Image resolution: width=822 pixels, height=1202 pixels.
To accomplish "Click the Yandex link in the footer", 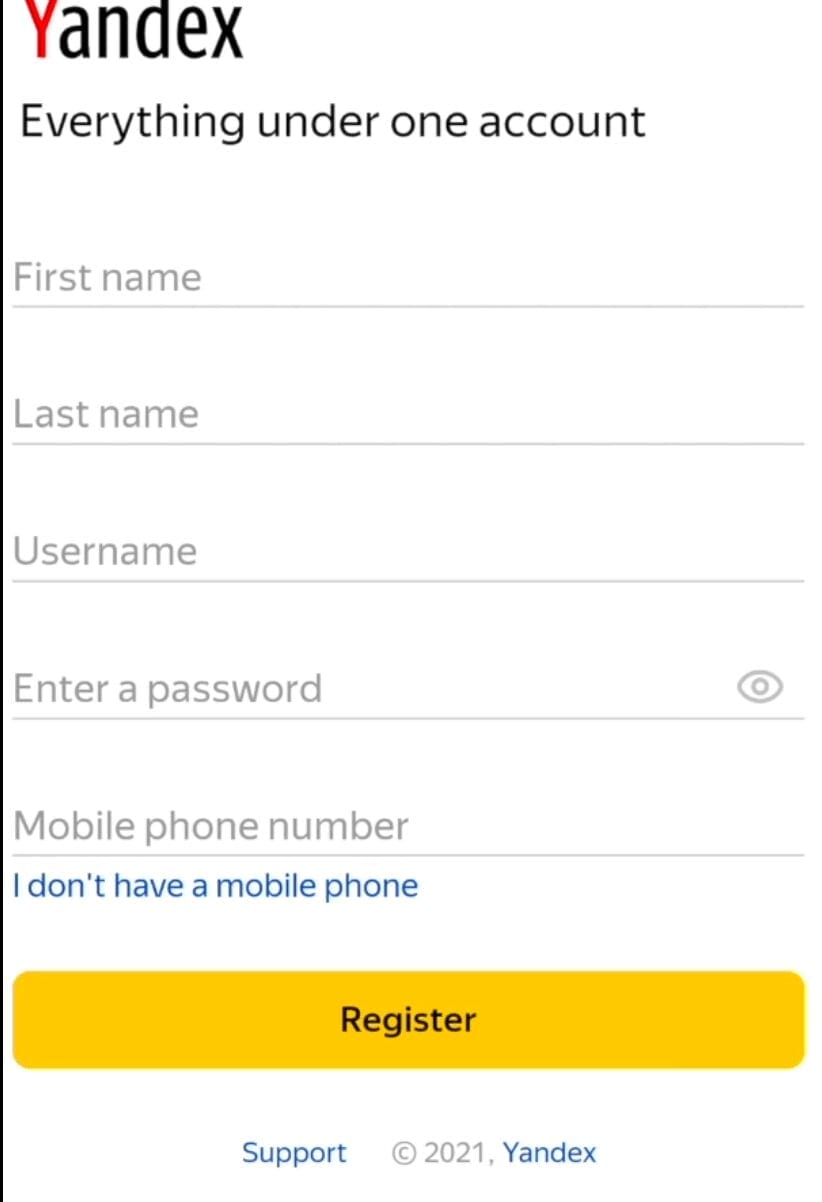I will tap(549, 1152).
